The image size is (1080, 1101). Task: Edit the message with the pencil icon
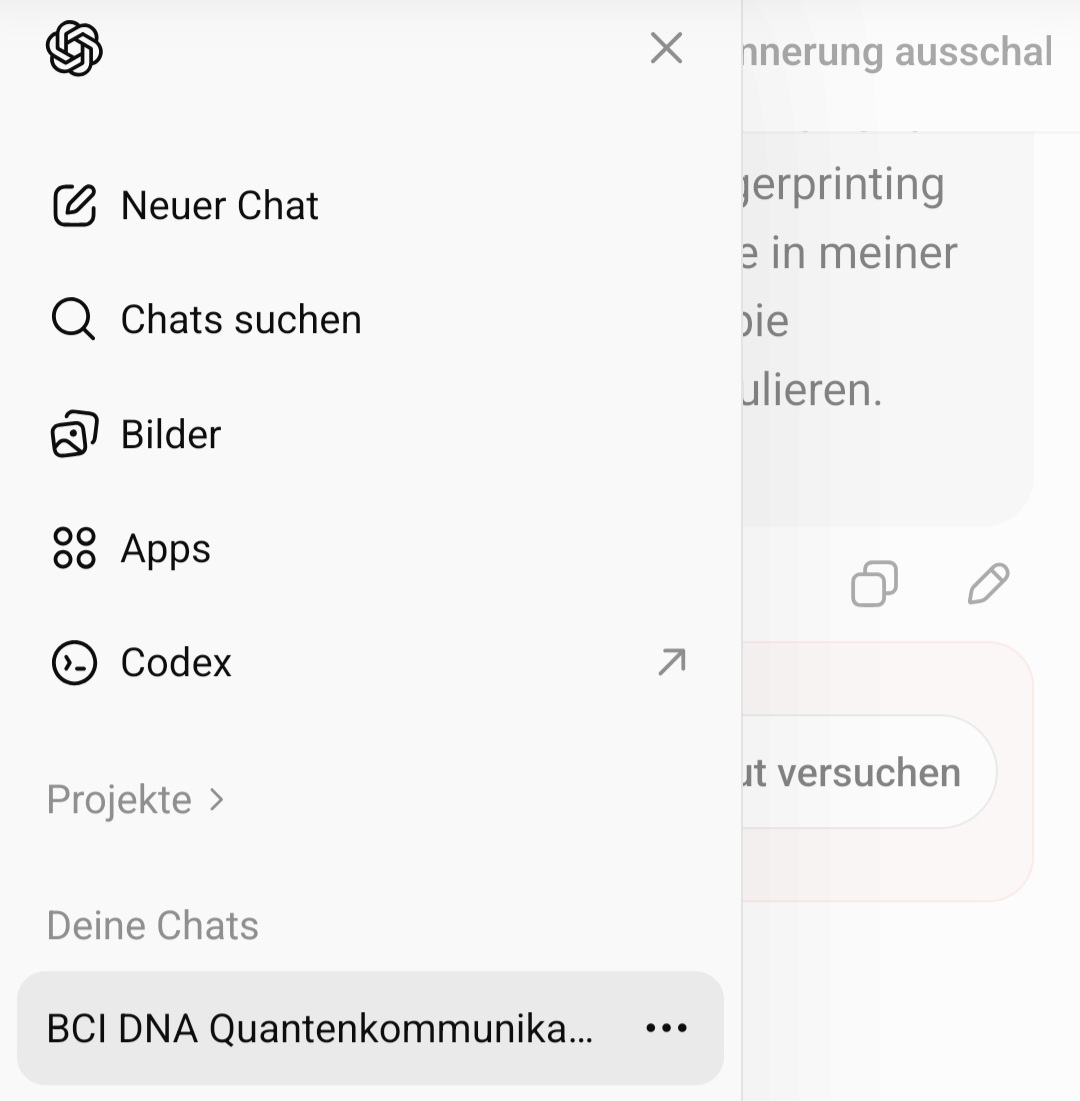tap(988, 584)
